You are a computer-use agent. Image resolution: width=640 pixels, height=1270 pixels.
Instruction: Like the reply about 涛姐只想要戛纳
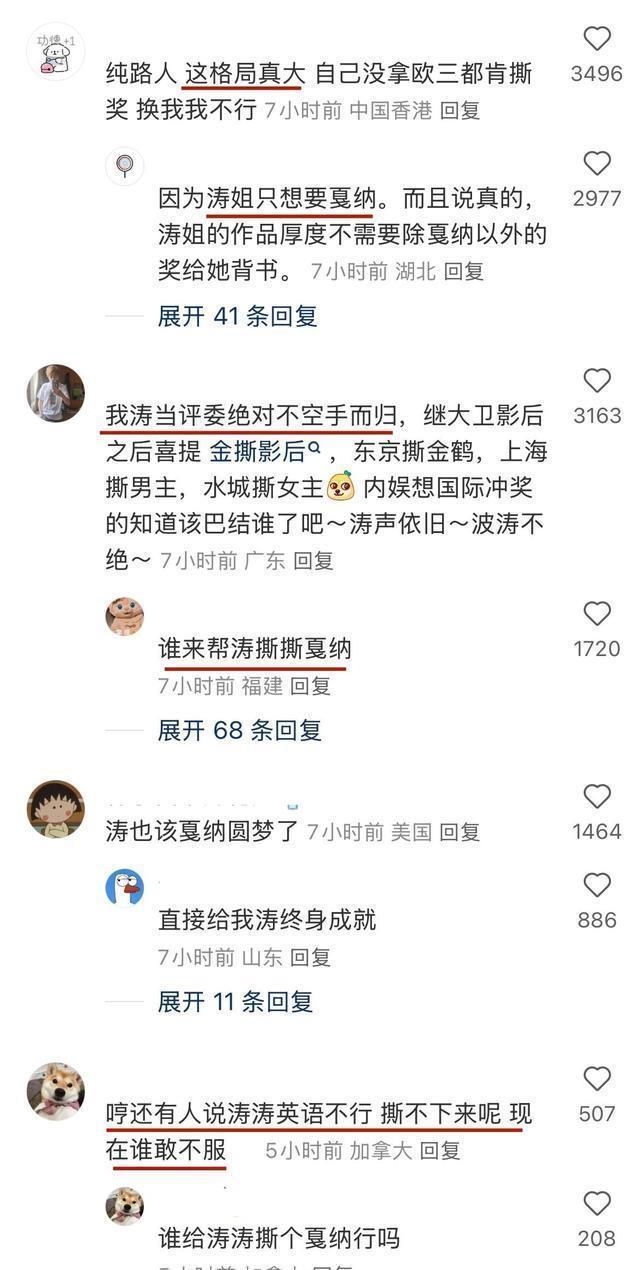(x=597, y=164)
